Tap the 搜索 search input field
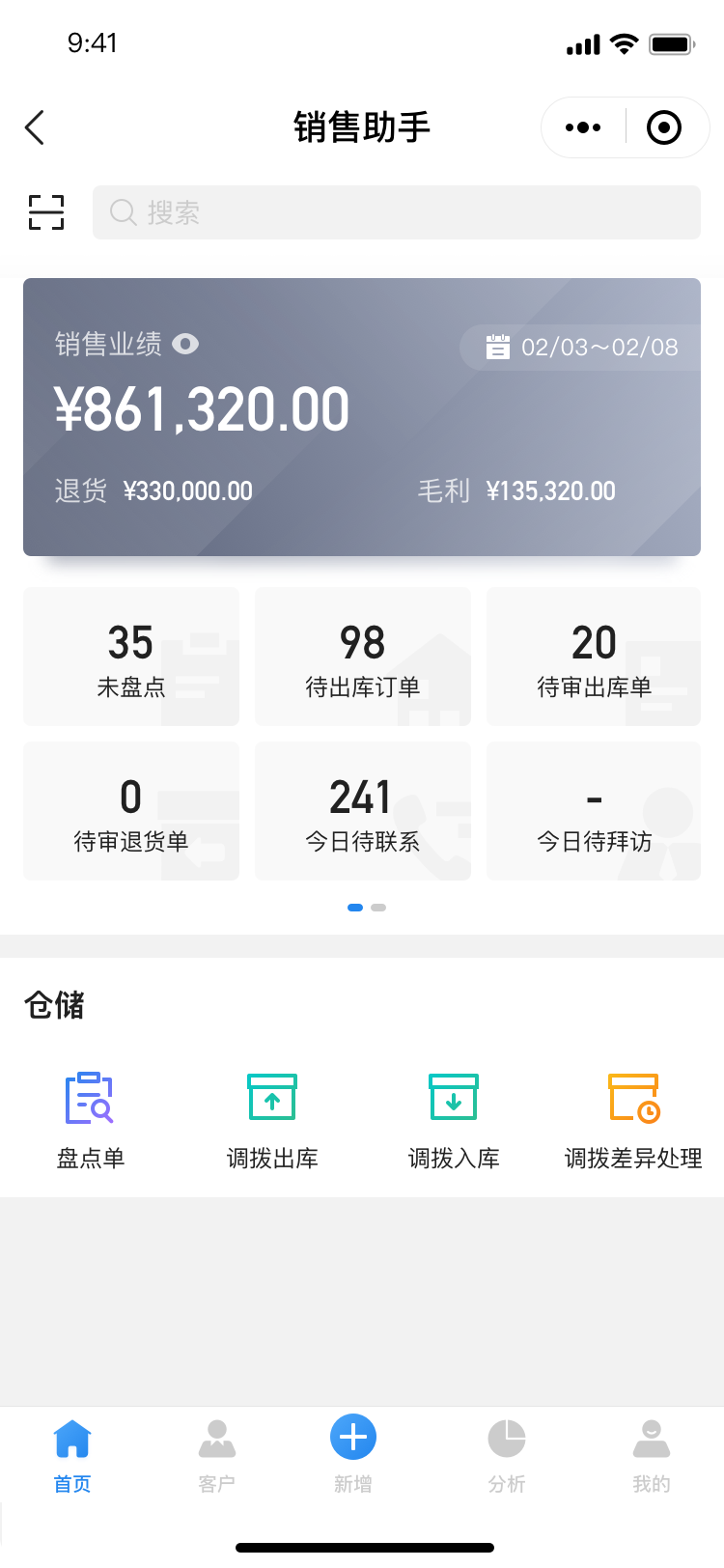 pos(396,212)
